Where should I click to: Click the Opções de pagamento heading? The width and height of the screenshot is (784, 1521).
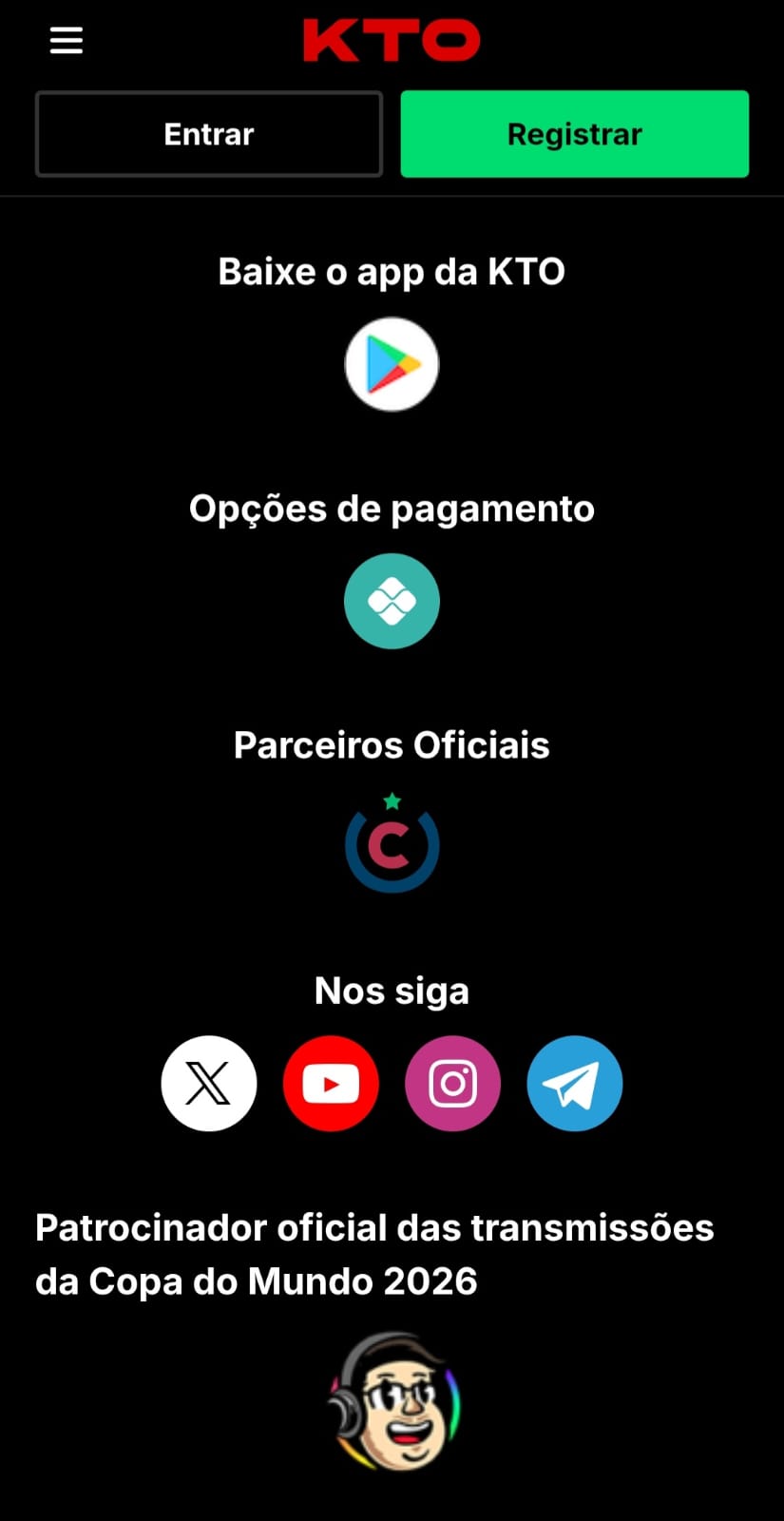(x=392, y=509)
